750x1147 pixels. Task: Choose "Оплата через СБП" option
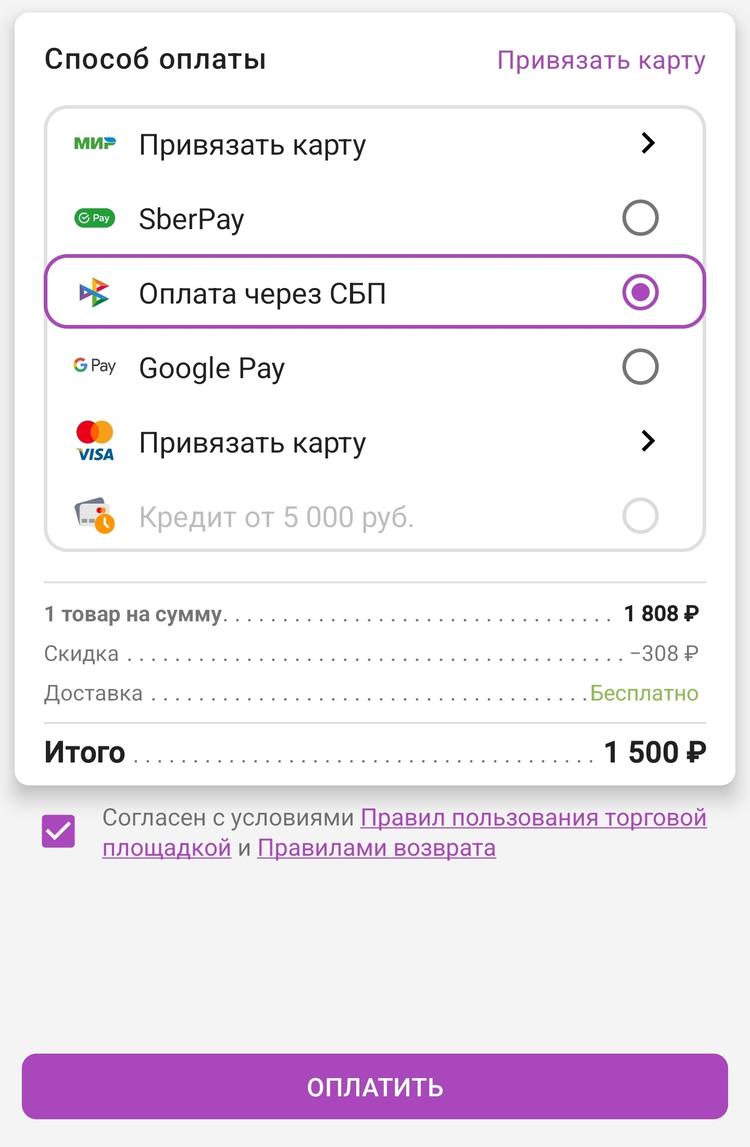click(x=640, y=293)
